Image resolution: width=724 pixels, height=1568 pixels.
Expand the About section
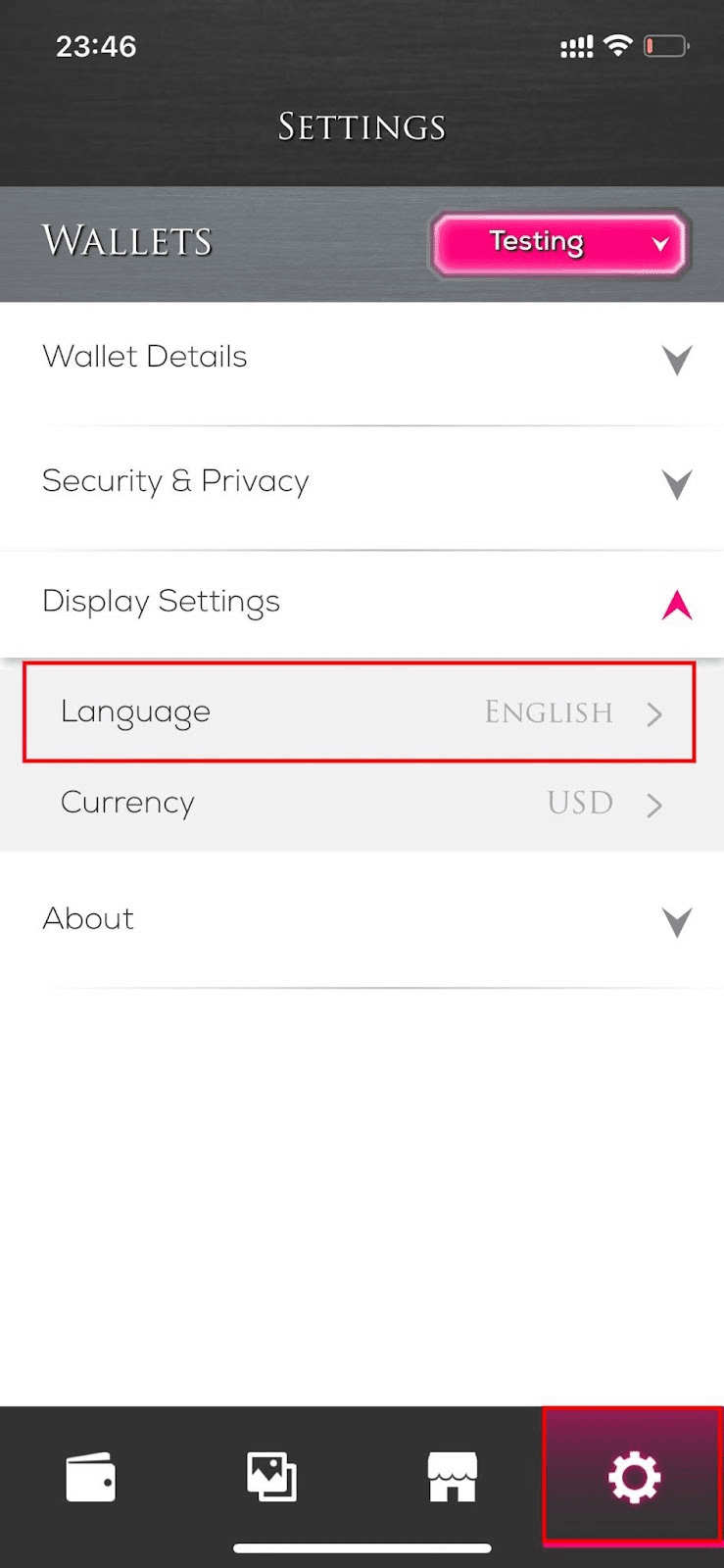tap(362, 920)
